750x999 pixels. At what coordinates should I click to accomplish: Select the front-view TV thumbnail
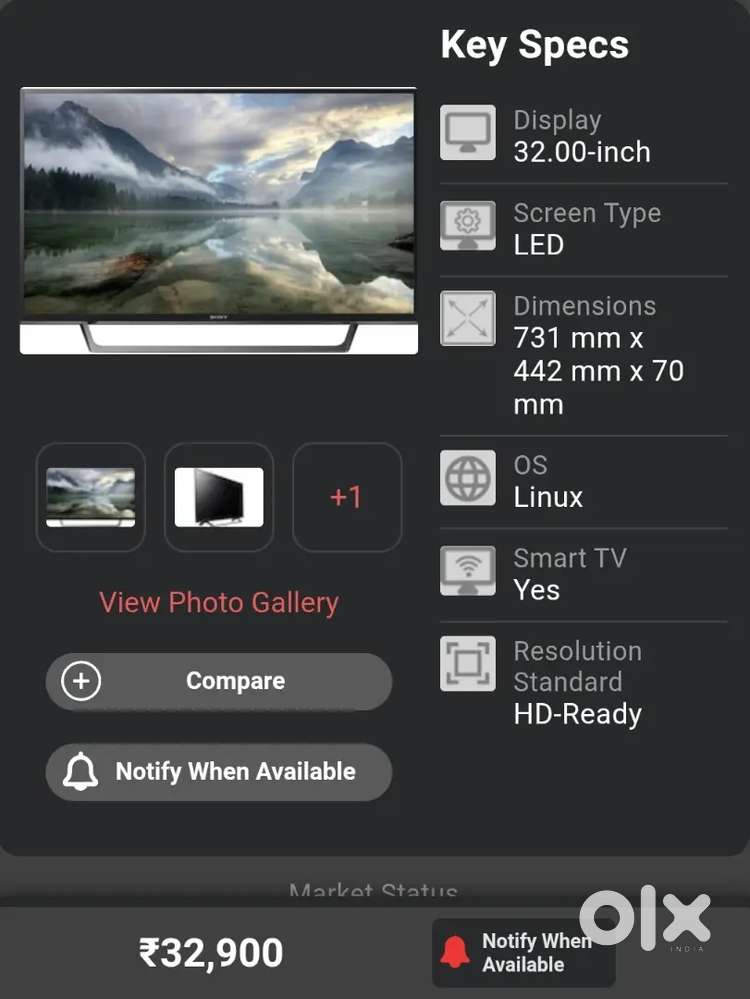click(91, 497)
